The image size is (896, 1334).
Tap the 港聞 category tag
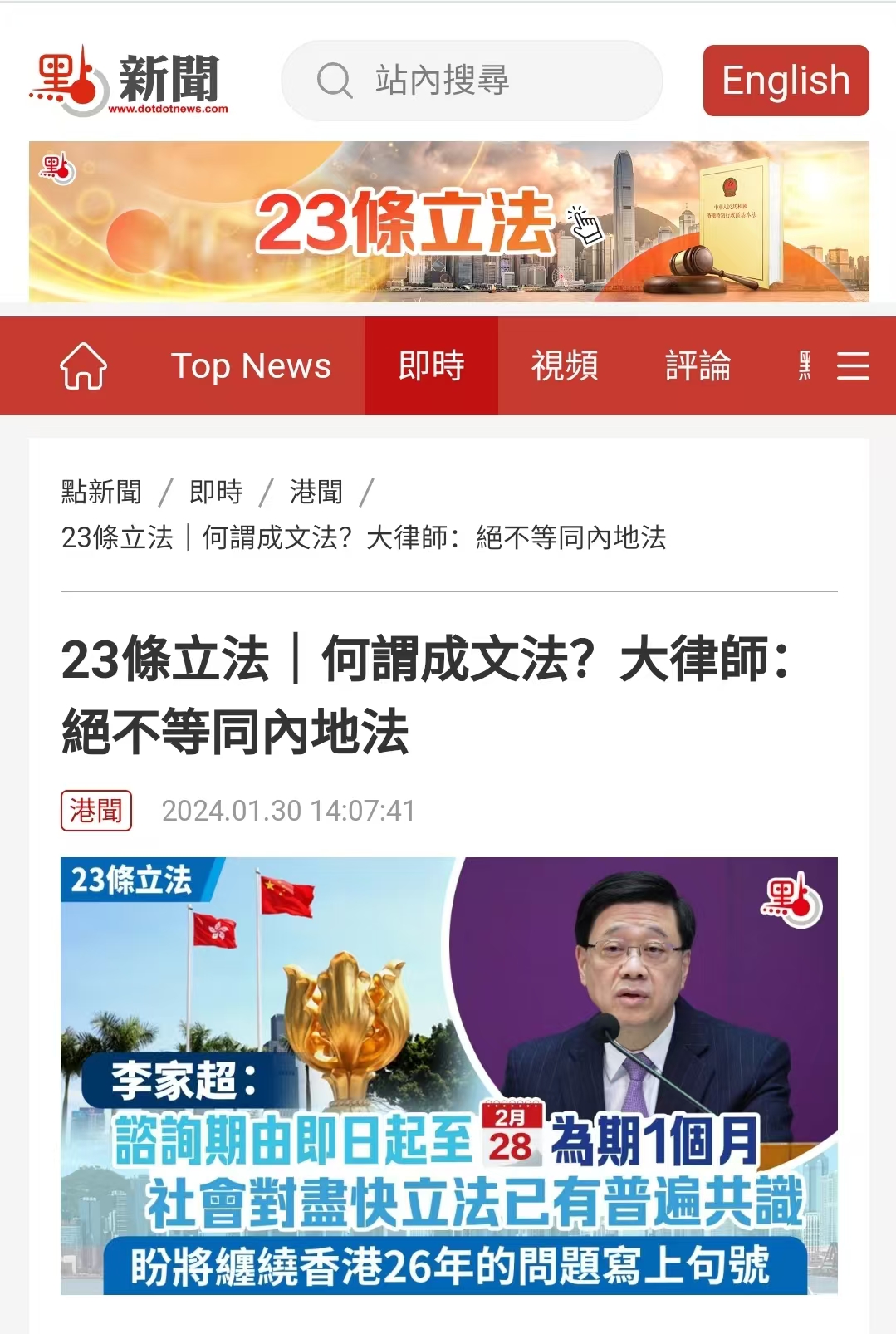96,811
